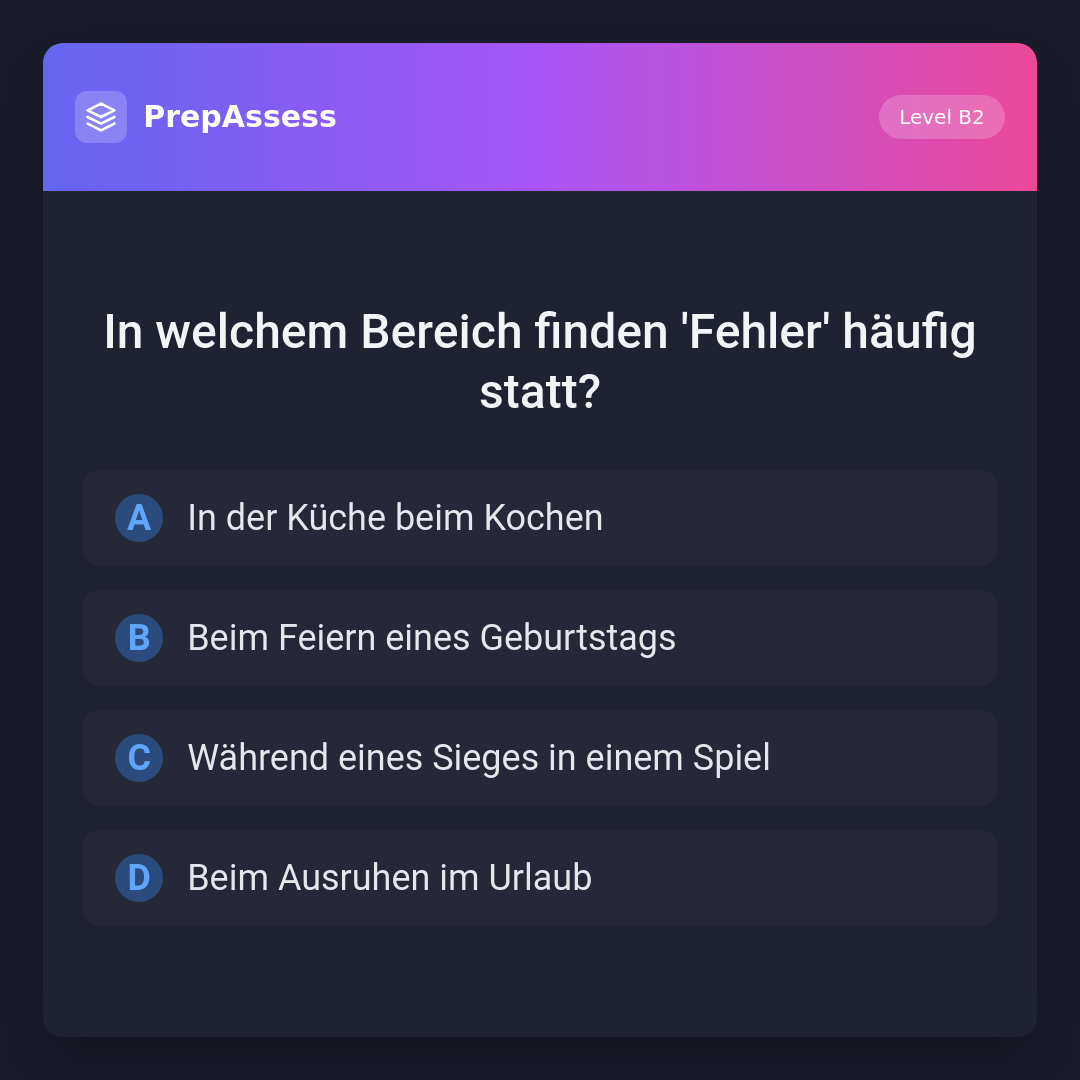Select answer A 'In der Küche beim Kochen'
This screenshot has width=1080, height=1080.
pyautogui.click(x=540, y=518)
